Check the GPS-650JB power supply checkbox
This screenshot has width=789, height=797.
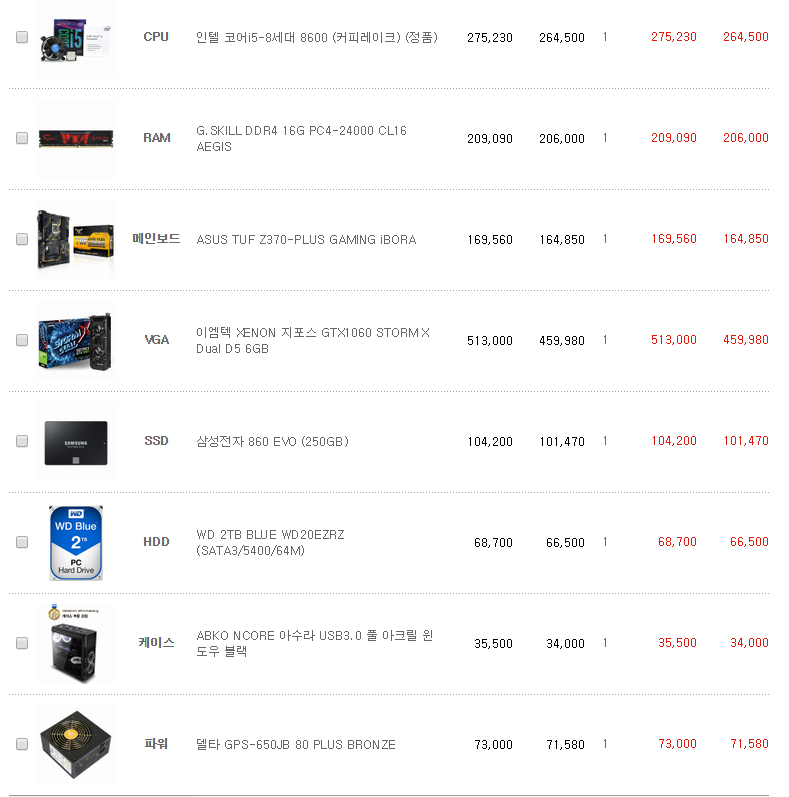(22, 744)
